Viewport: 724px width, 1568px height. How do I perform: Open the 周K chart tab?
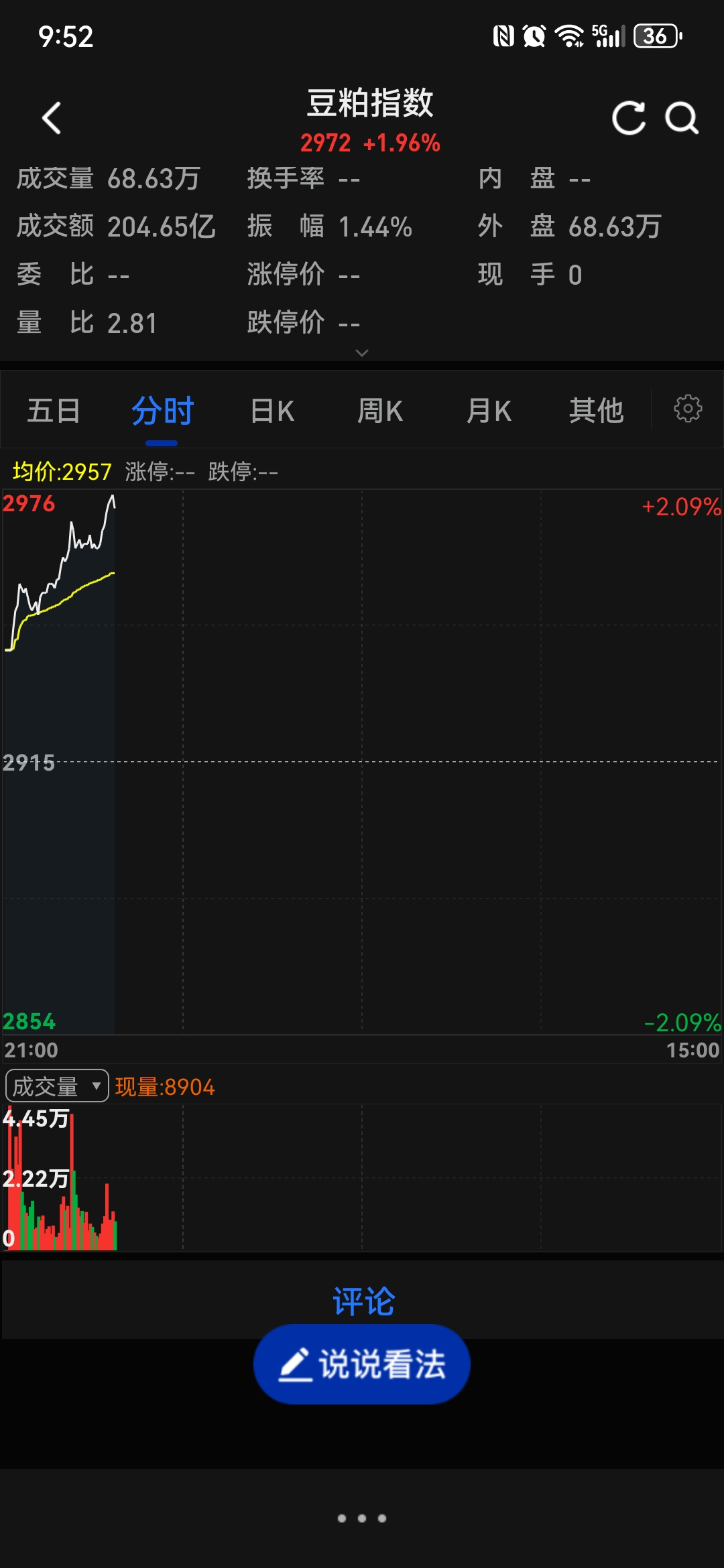click(379, 411)
